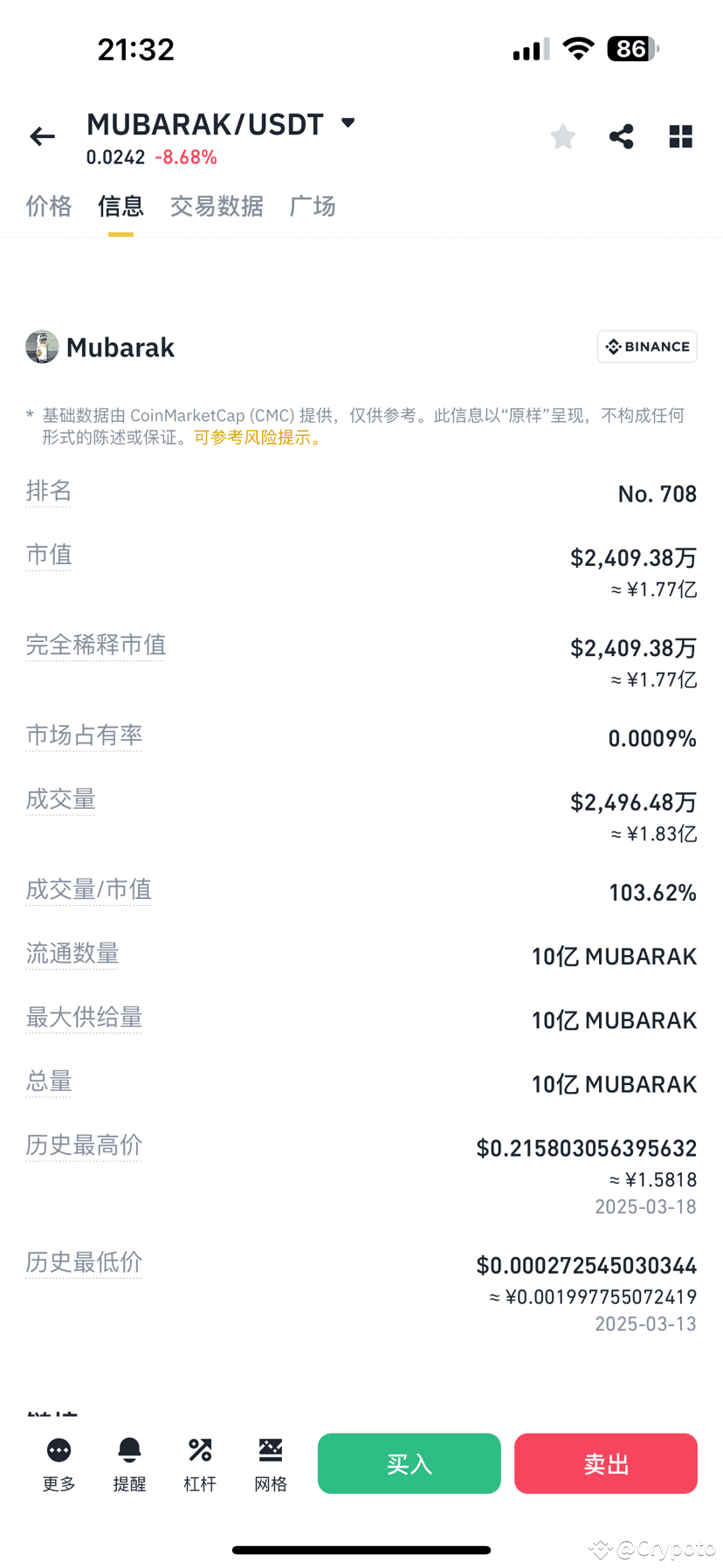Open 更多 options
The width and height of the screenshot is (723, 1568).
(59, 1465)
